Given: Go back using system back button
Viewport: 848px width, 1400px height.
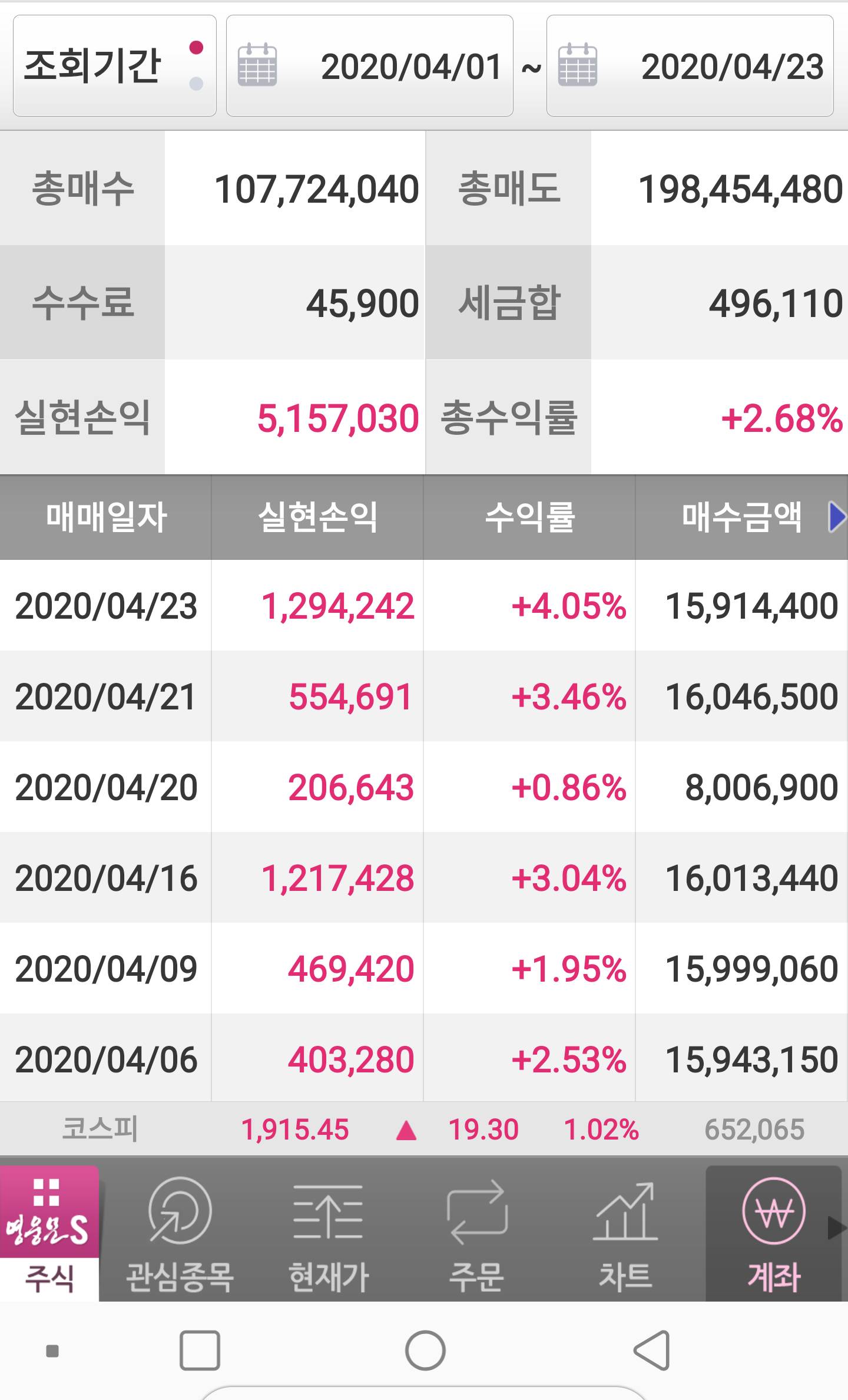Looking at the screenshot, I should pos(651,1350).
